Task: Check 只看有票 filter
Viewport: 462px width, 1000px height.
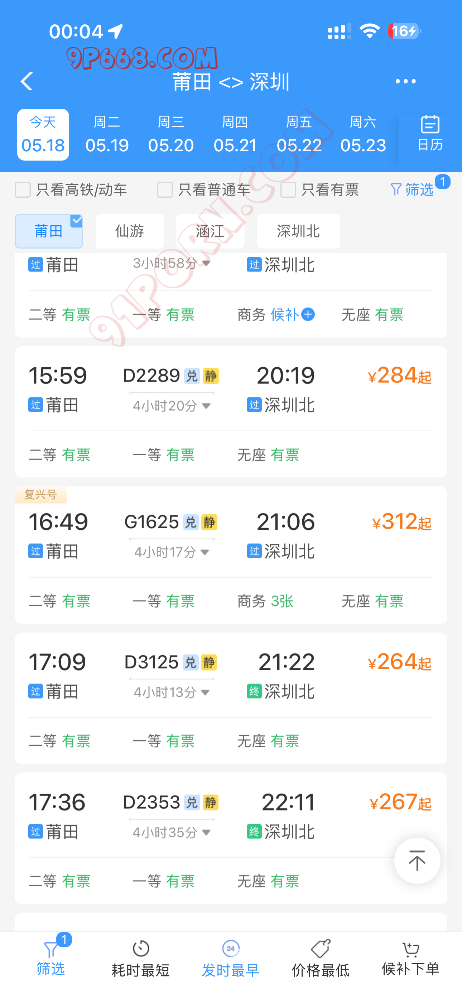Action: point(320,189)
